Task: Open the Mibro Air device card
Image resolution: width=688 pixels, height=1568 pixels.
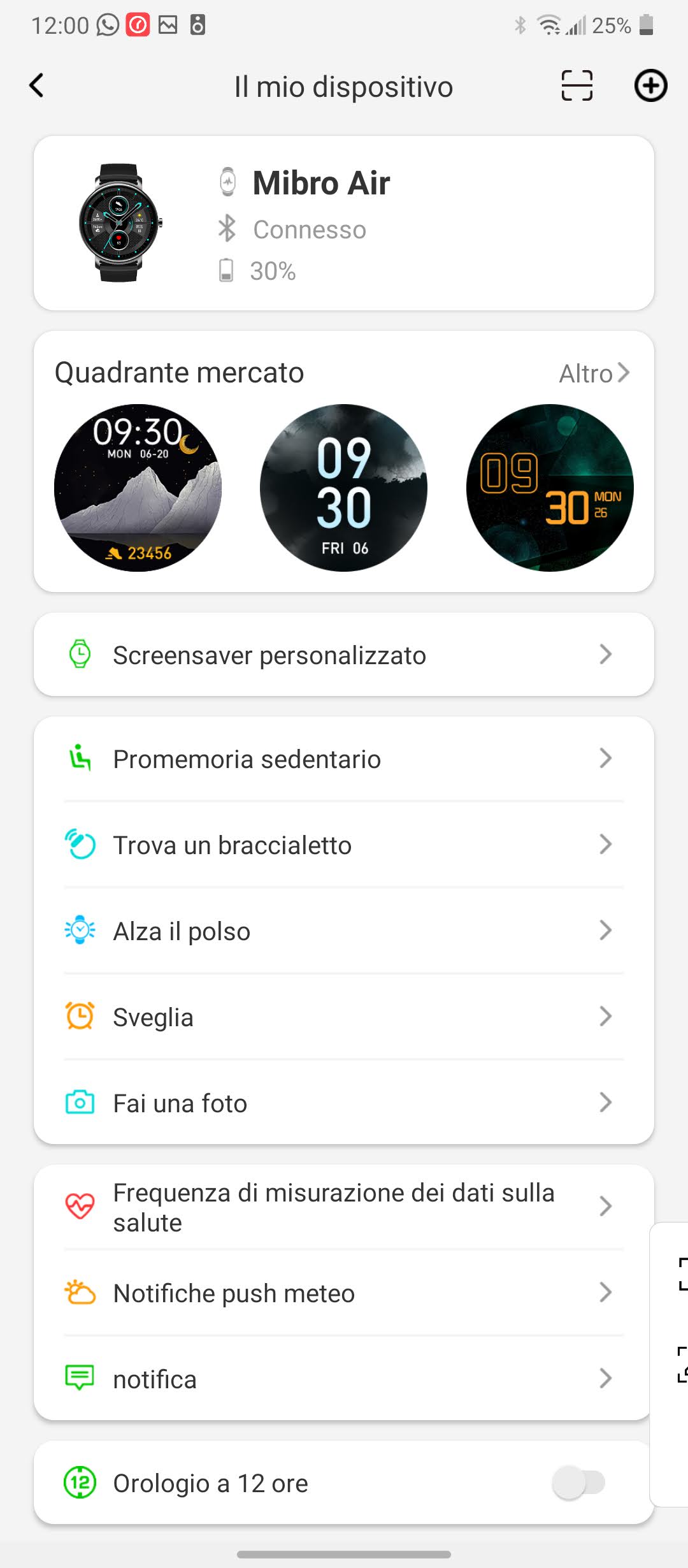Action: [344, 223]
